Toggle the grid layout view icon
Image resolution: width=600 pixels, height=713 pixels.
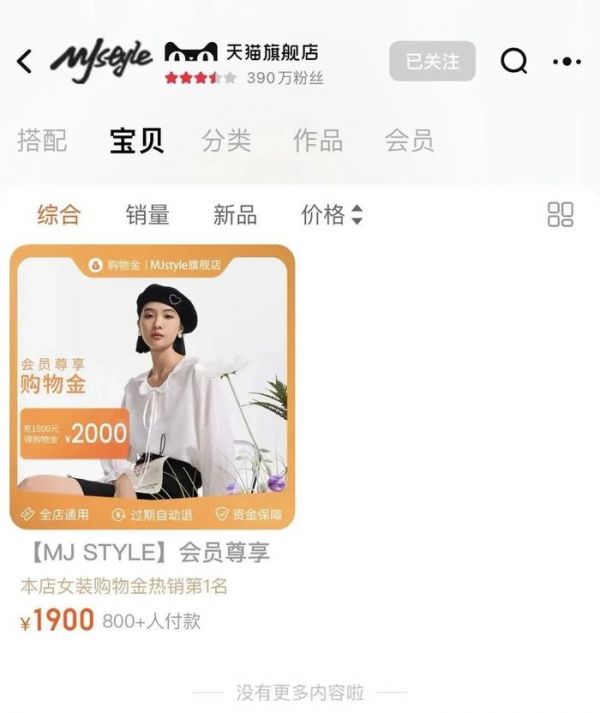tap(561, 214)
